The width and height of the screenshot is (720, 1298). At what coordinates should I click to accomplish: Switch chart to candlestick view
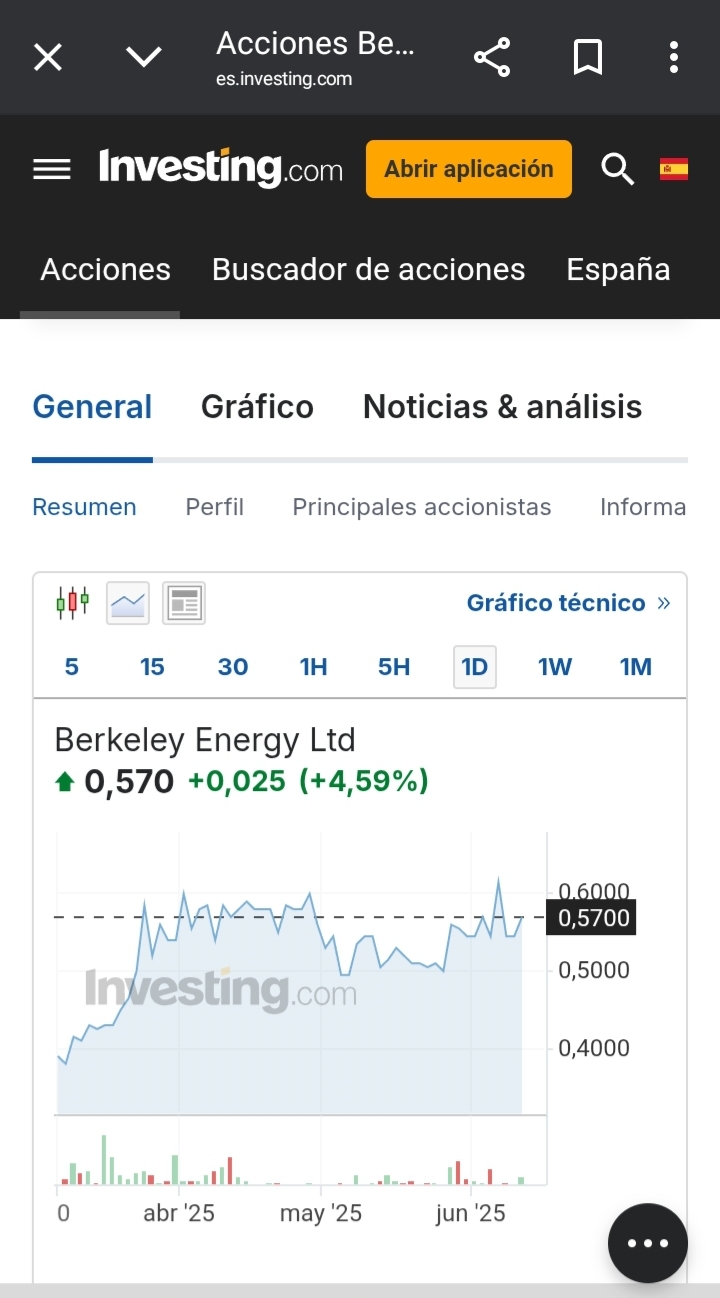pos(72,603)
